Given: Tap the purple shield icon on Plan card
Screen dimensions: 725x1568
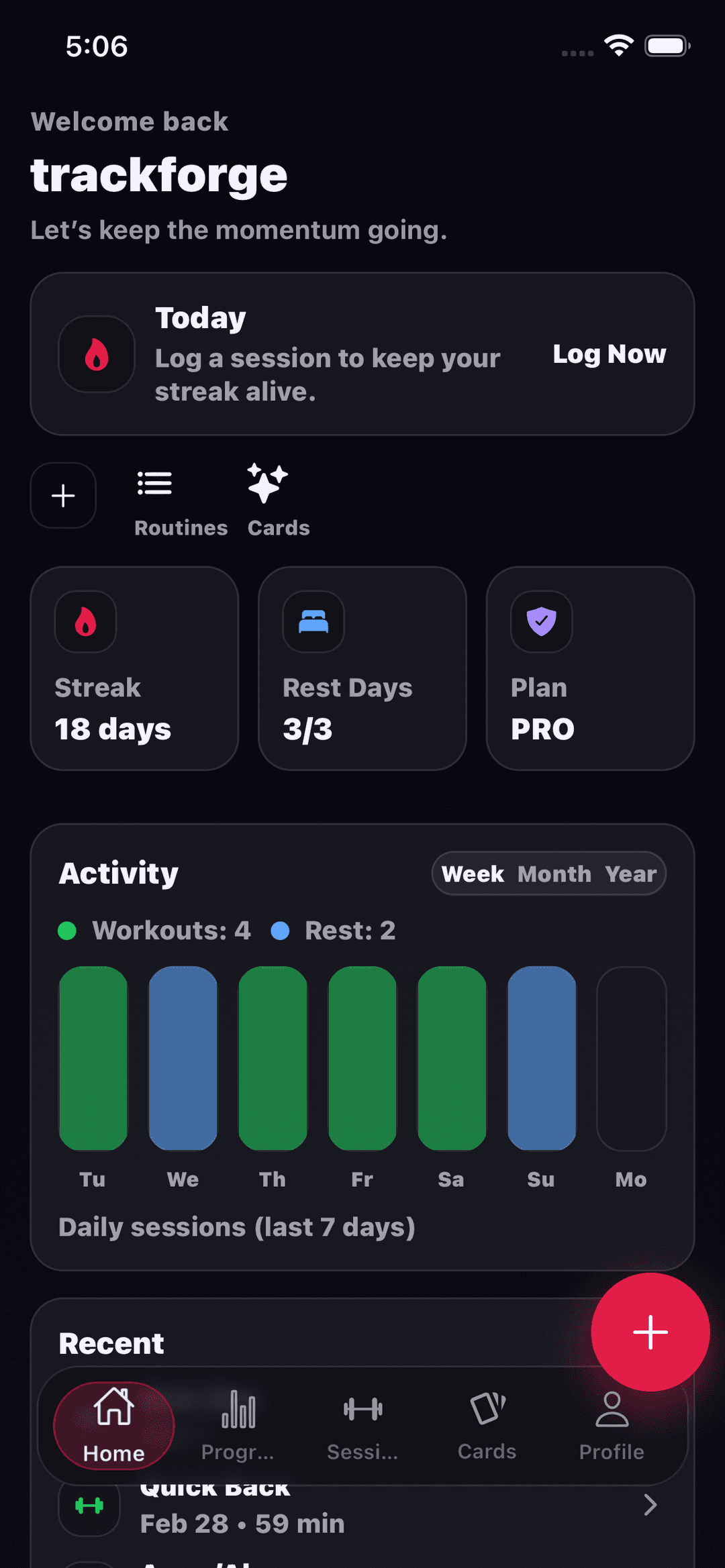Looking at the screenshot, I should point(541,622).
